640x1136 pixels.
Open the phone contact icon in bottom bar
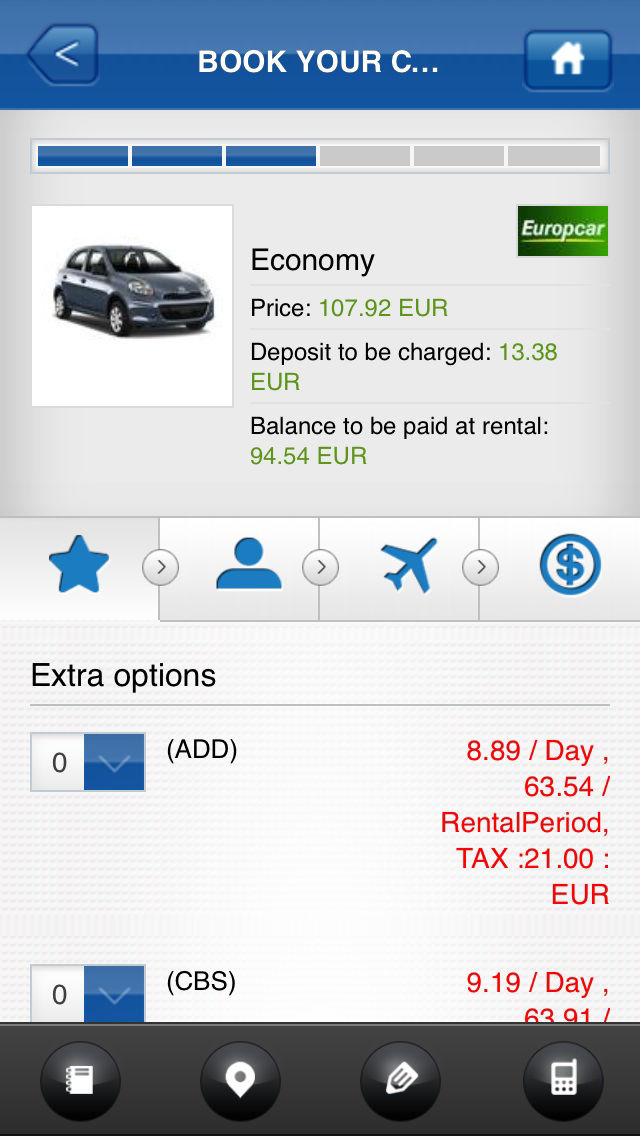563,1081
